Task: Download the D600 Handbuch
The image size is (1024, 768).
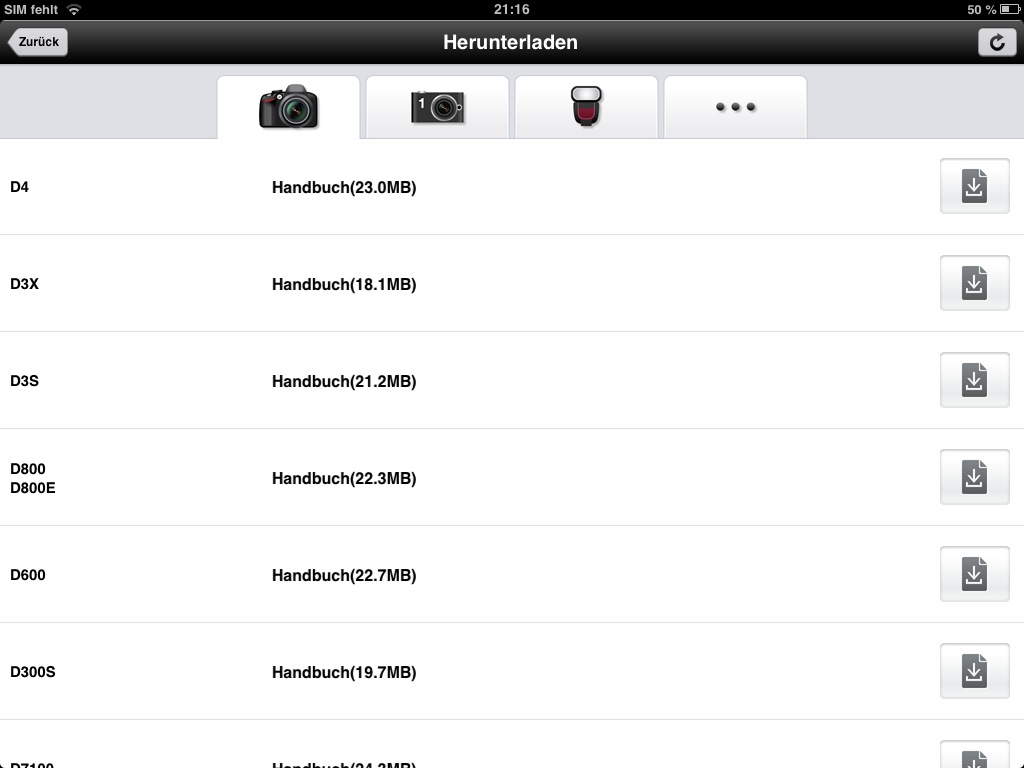Action: pos(974,574)
